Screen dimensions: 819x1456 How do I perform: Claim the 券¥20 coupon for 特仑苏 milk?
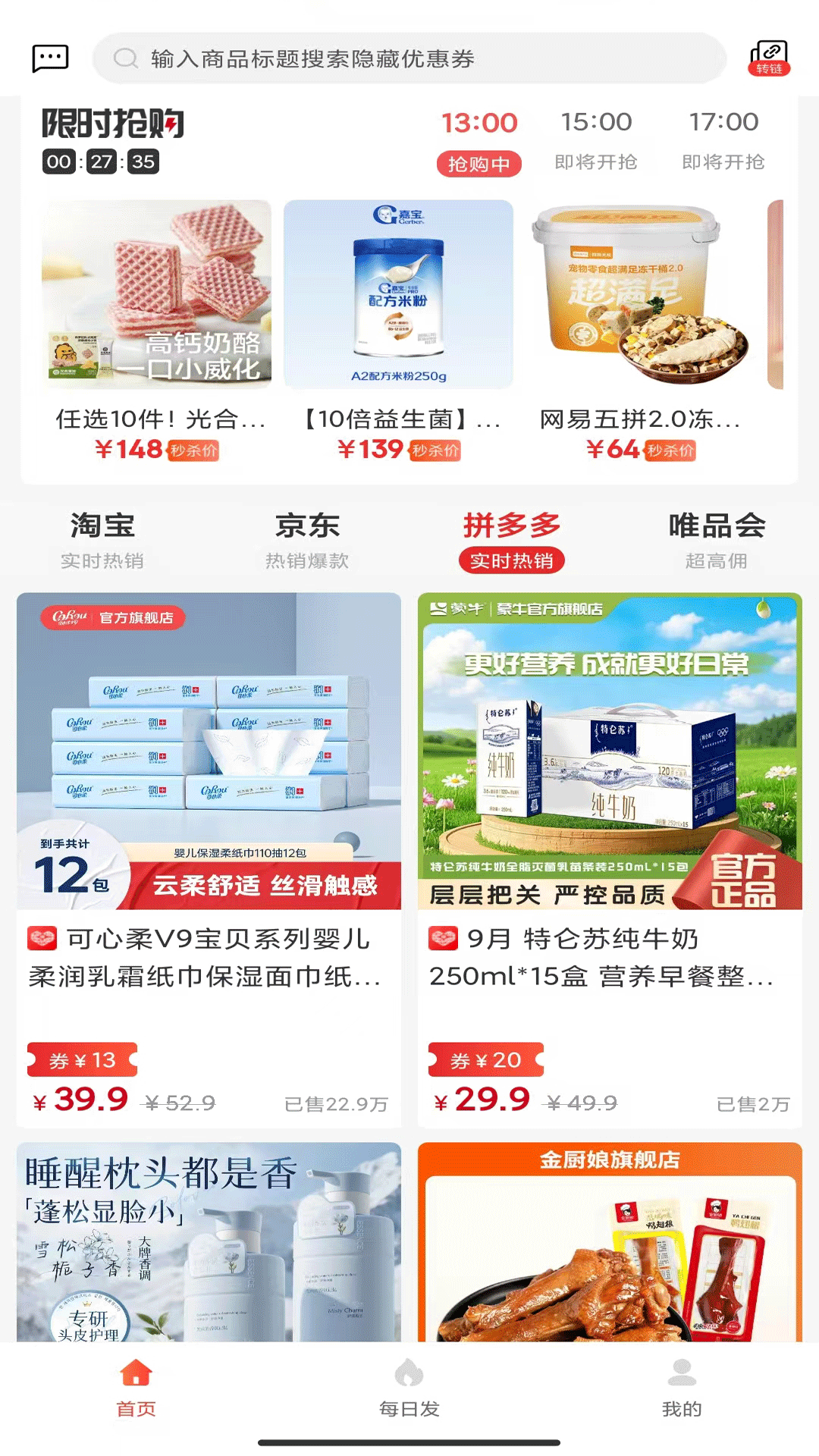click(x=486, y=1062)
